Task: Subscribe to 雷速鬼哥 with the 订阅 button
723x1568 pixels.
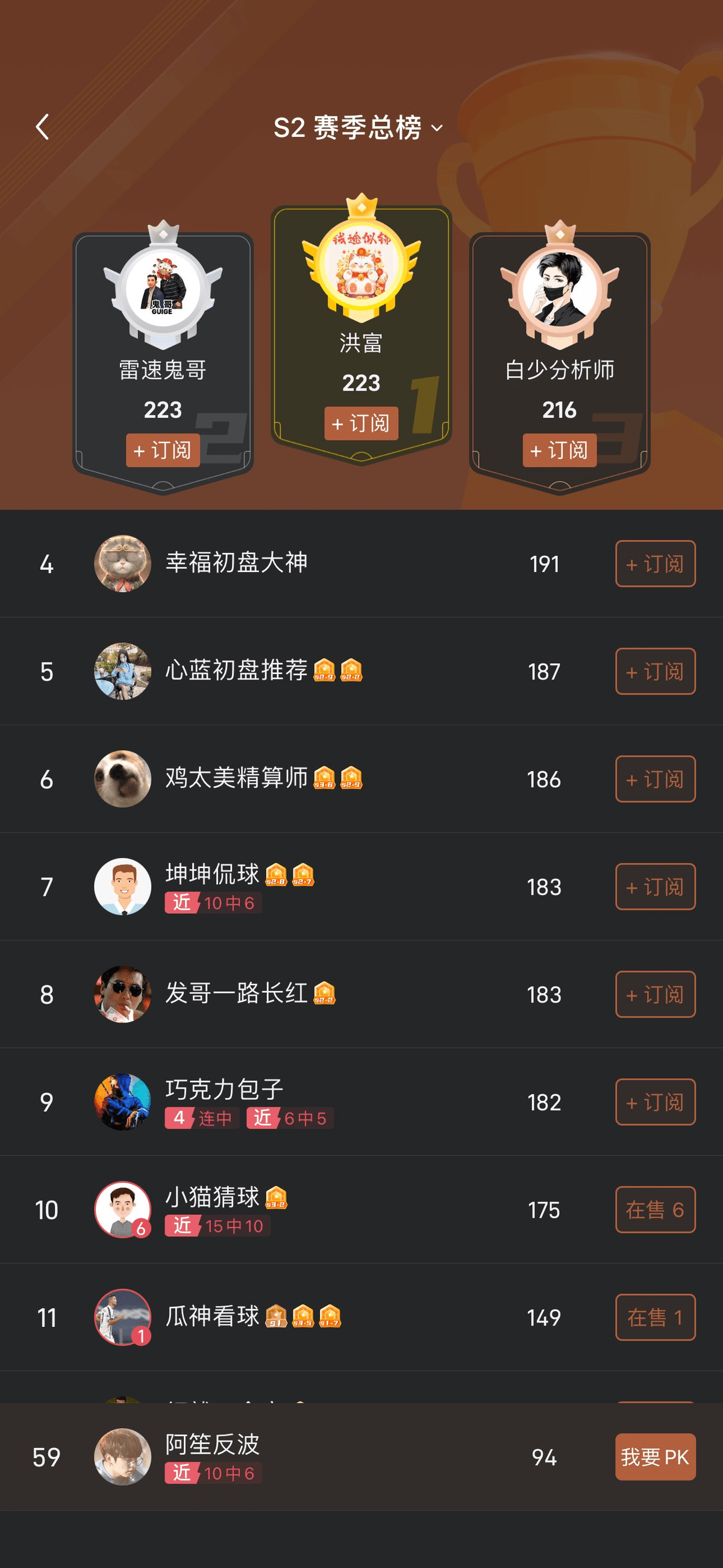Action: [162, 450]
